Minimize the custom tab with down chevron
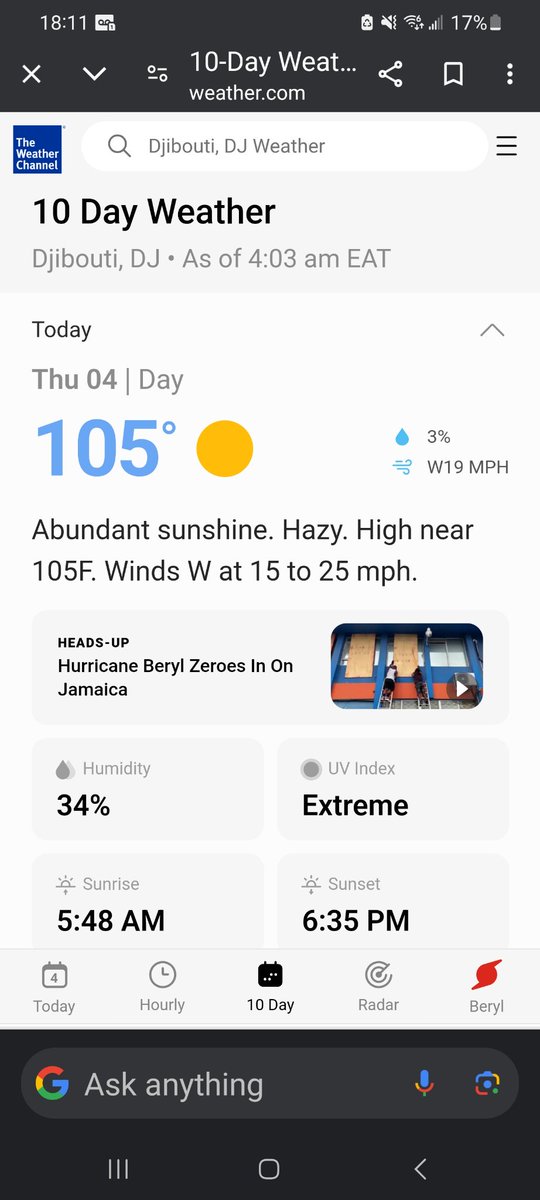Image resolution: width=540 pixels, height=1200 pixels. tap(94, 74)
